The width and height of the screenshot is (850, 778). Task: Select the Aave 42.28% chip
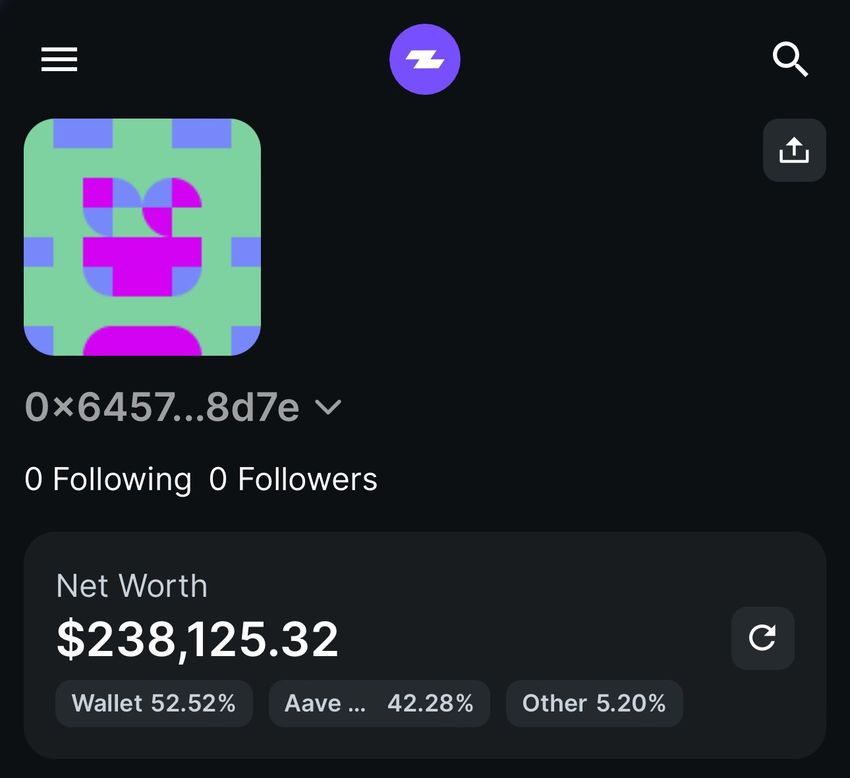point(379,704)
